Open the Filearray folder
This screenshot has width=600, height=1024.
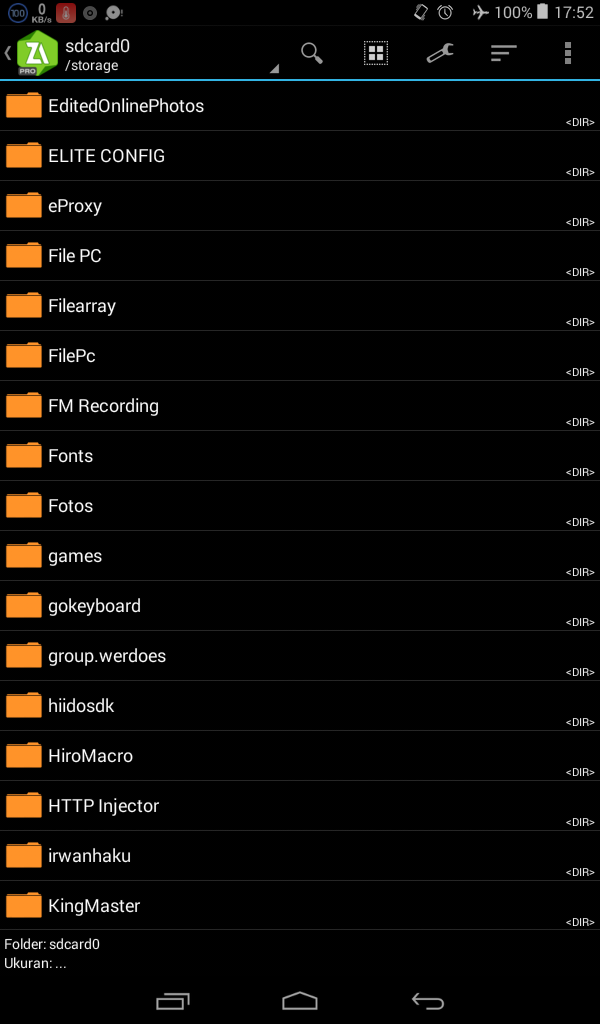point(82,306)
